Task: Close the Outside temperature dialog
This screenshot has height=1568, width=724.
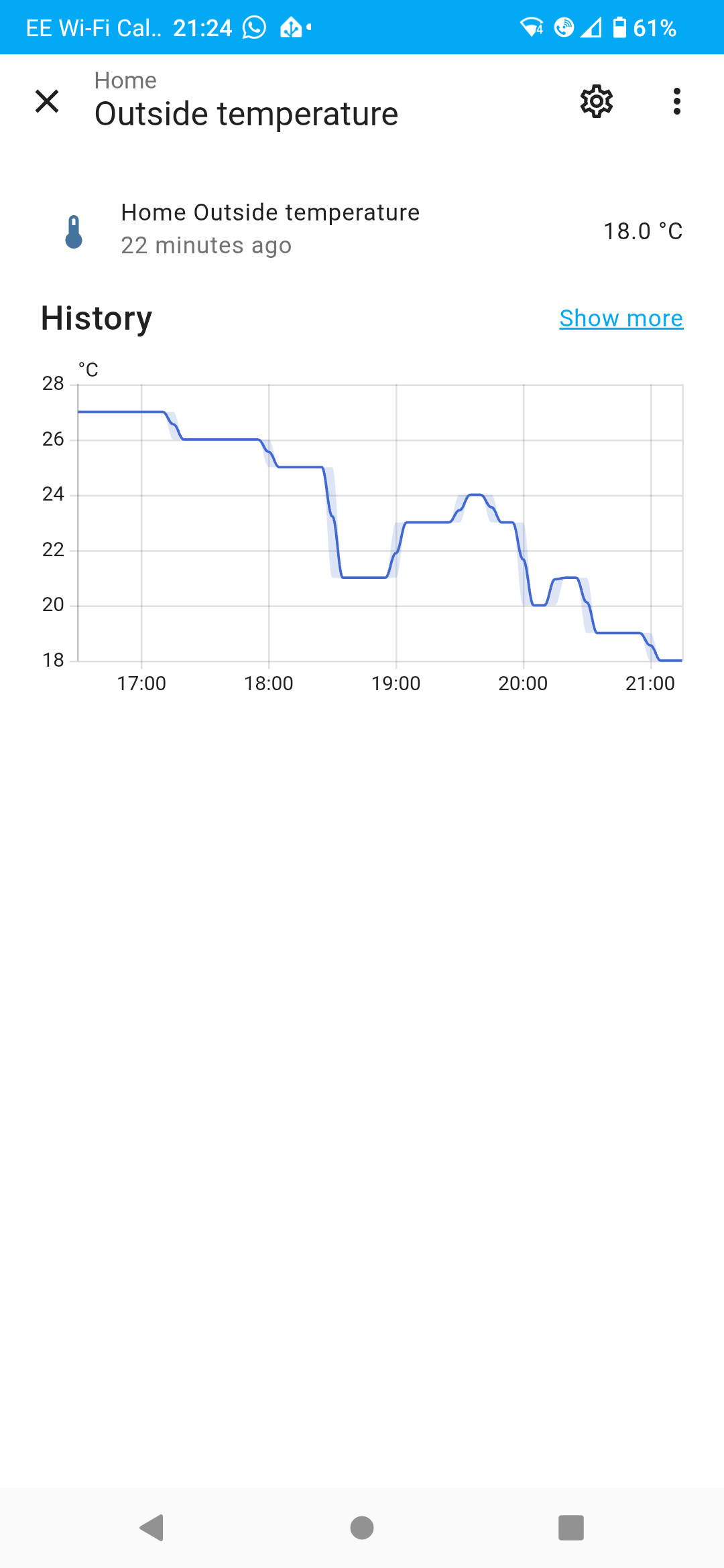Action: tap(47, 101)
